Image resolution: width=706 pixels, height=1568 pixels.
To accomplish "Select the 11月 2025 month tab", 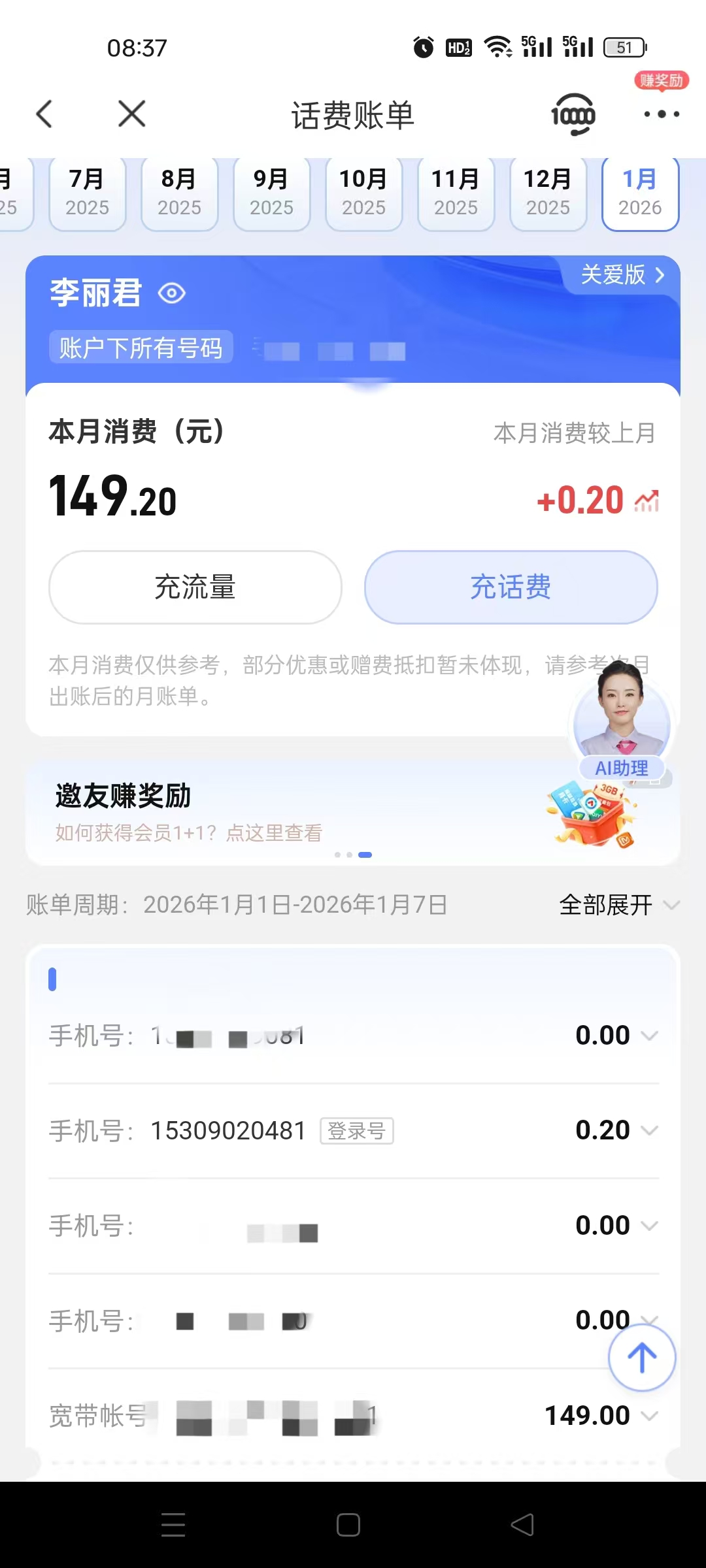I will 456,193.
